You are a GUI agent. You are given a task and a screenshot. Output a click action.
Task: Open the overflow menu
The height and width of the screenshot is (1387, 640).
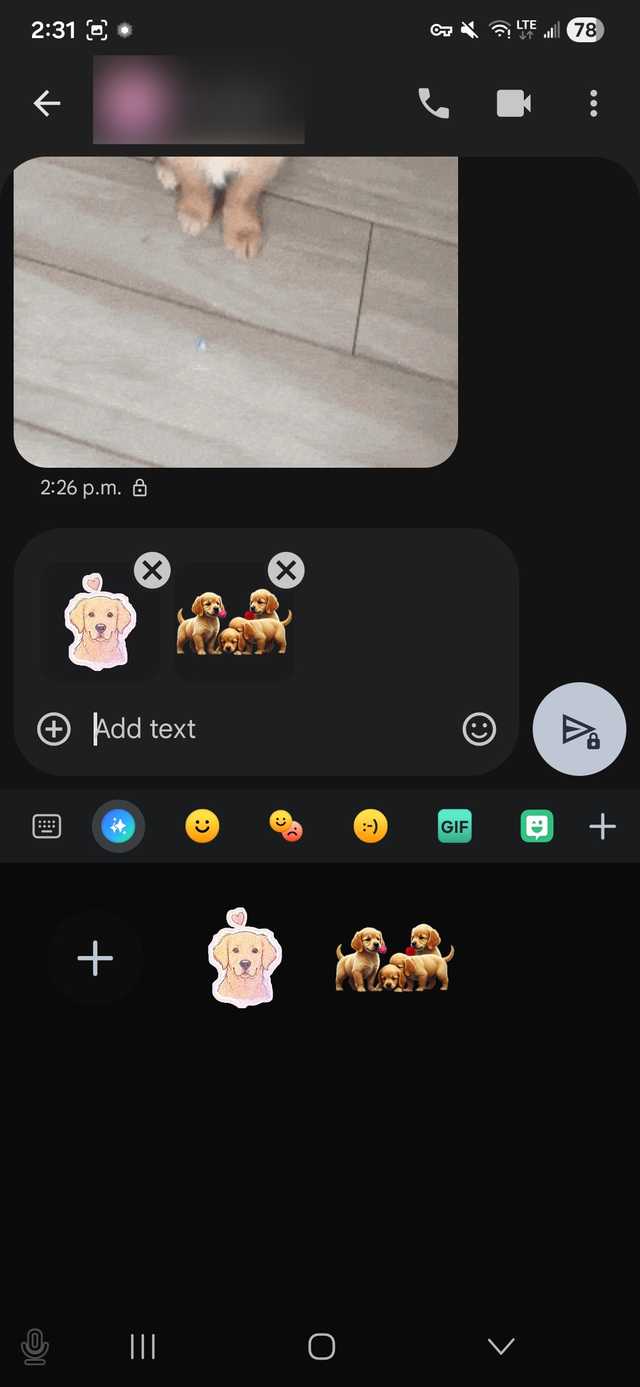click(x=594, y=103)
